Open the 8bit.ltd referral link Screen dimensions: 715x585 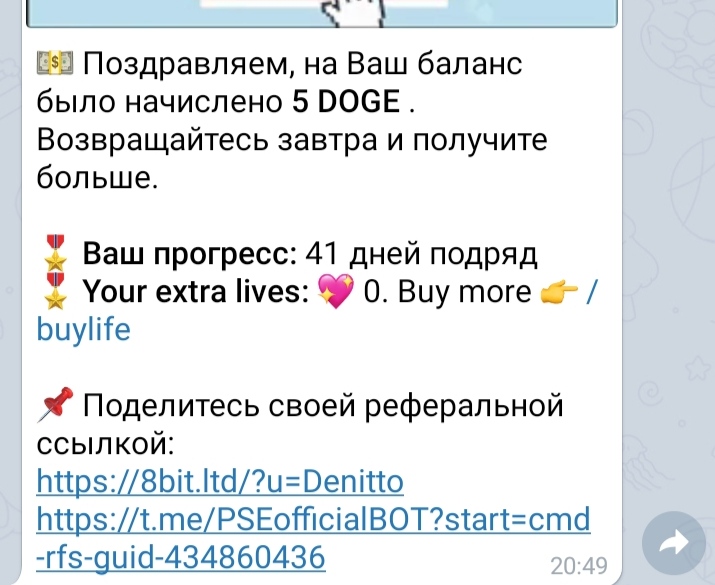pyautogui.click(x=220, y=483)
